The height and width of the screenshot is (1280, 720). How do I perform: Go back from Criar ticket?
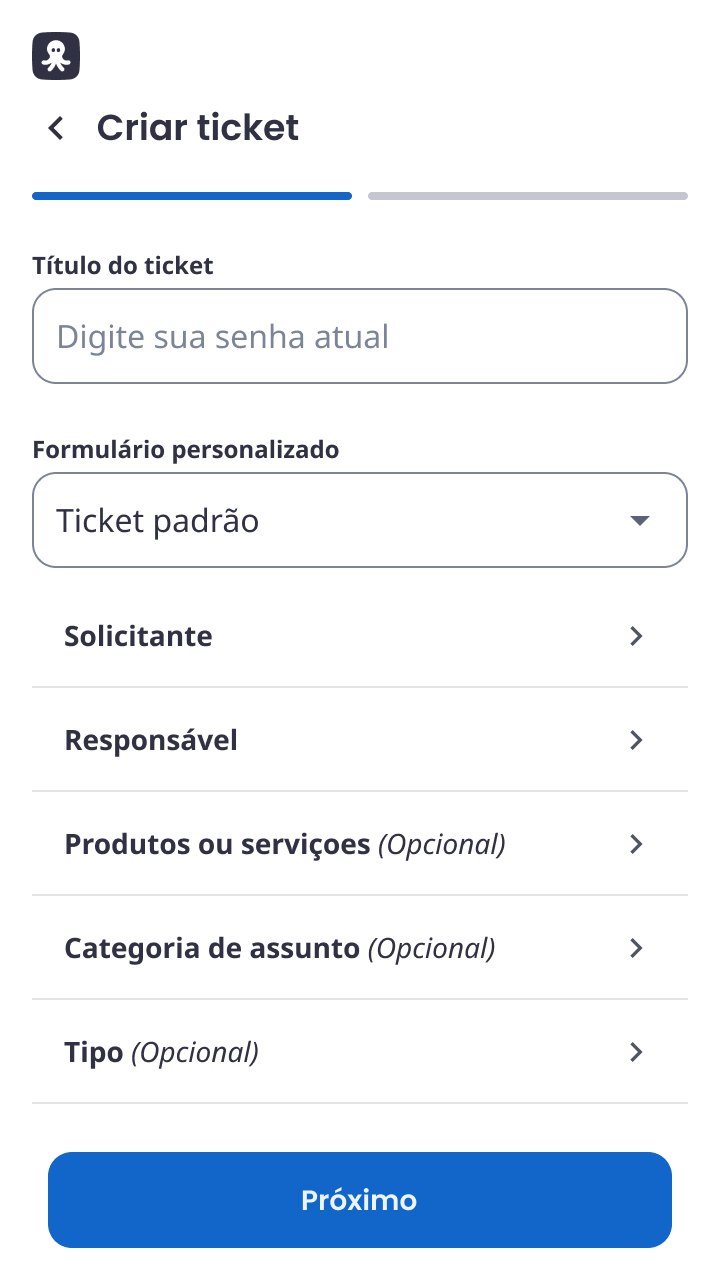(x=57, y=128)
